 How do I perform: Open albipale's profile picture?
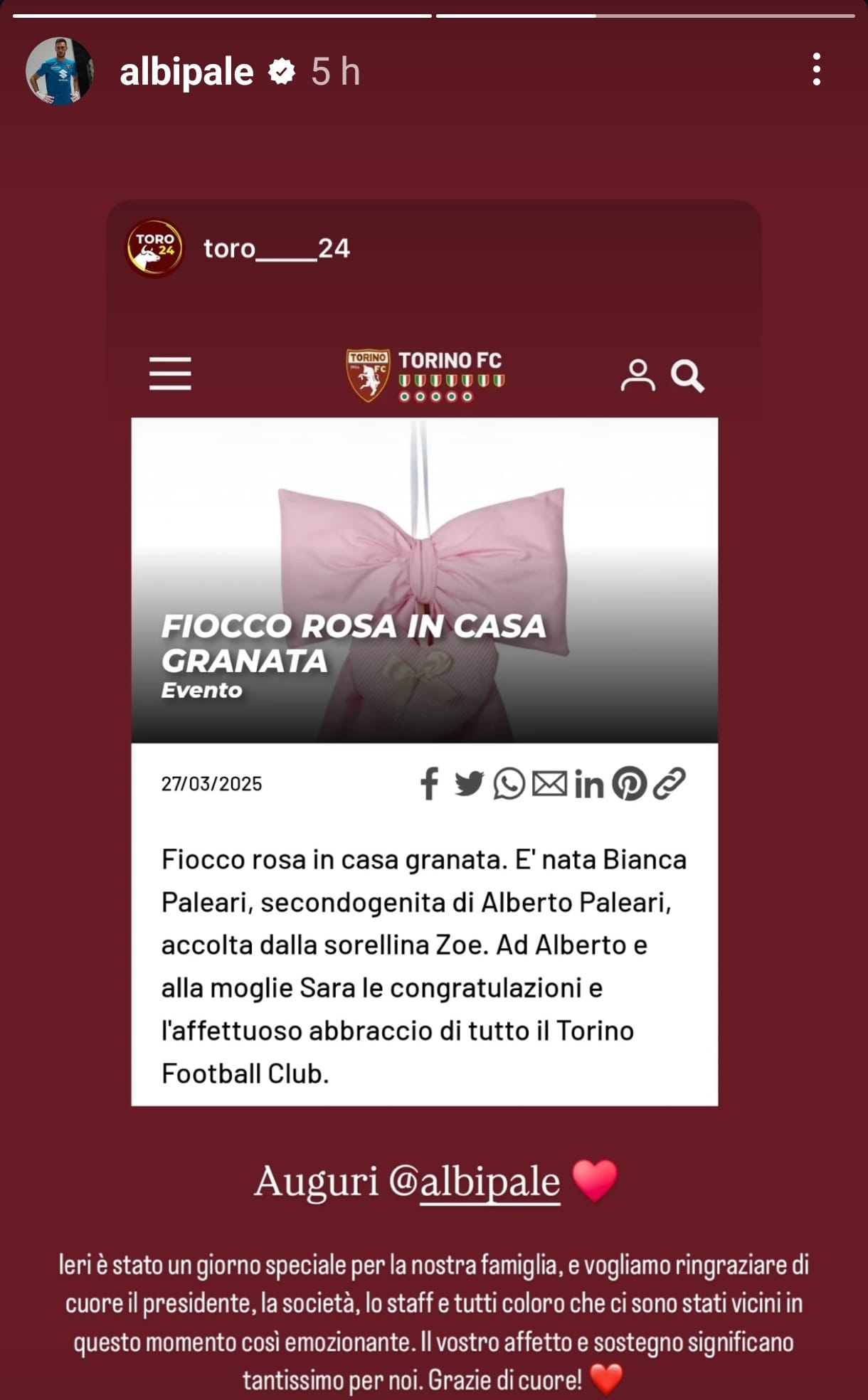click(59, 72)
